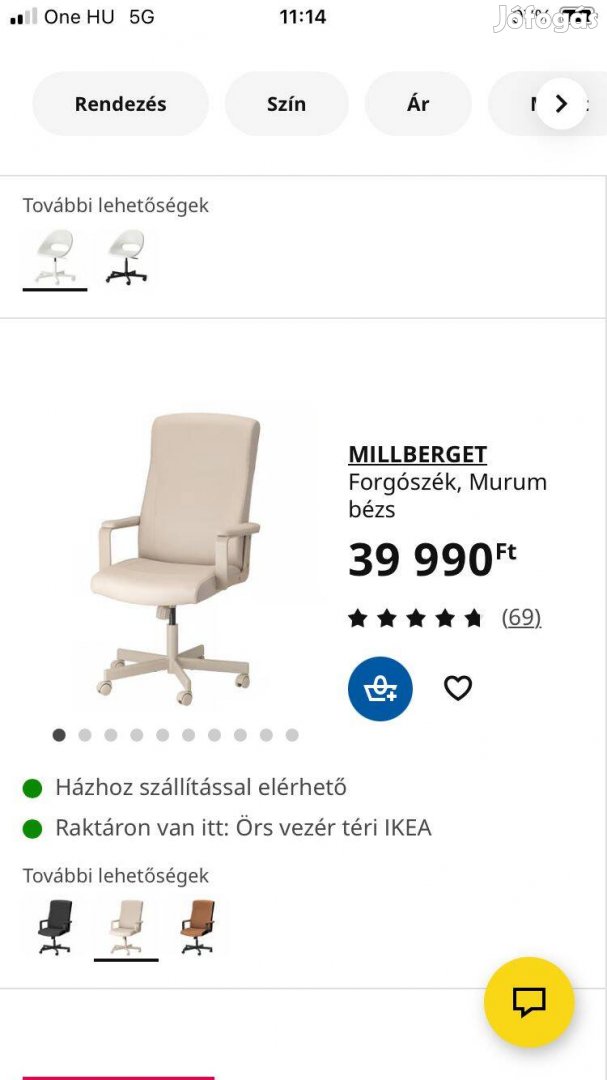The height and width of the screenshot is (1080, 607).
Task: Open the Rendezés sort chip
Action: [x=120, y=104]
